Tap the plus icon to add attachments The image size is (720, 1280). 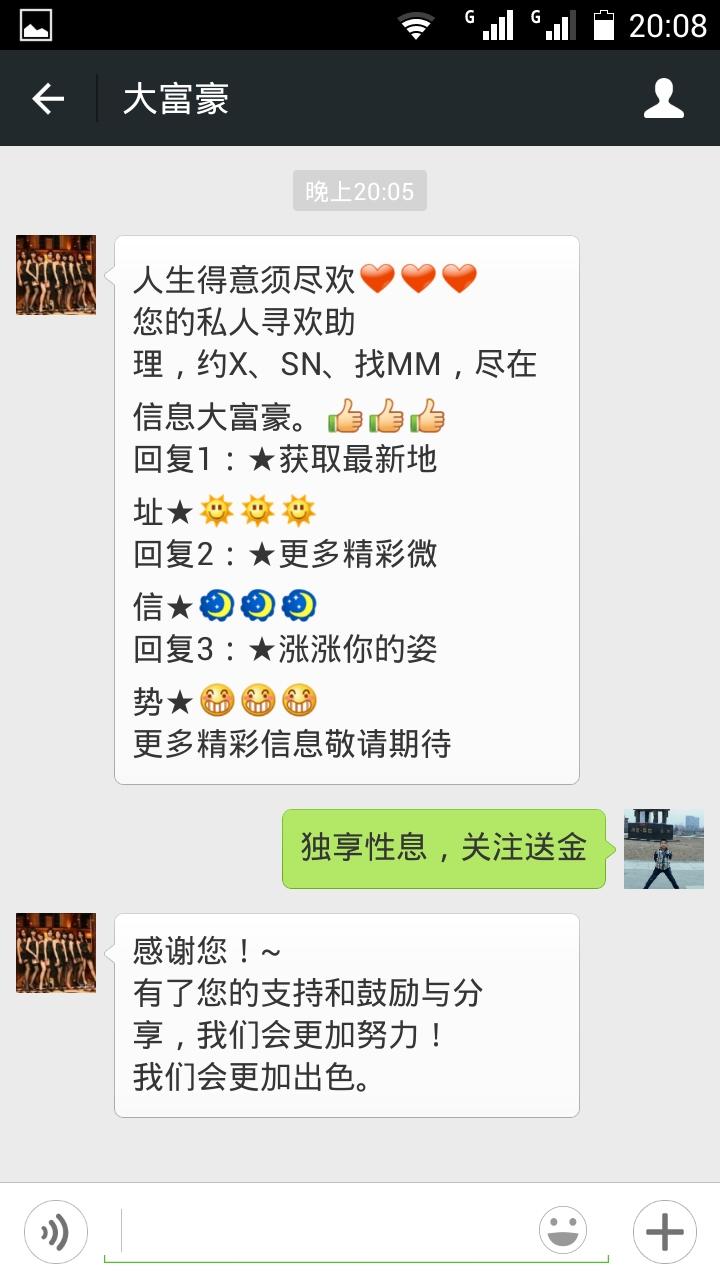pos(664,1230)
